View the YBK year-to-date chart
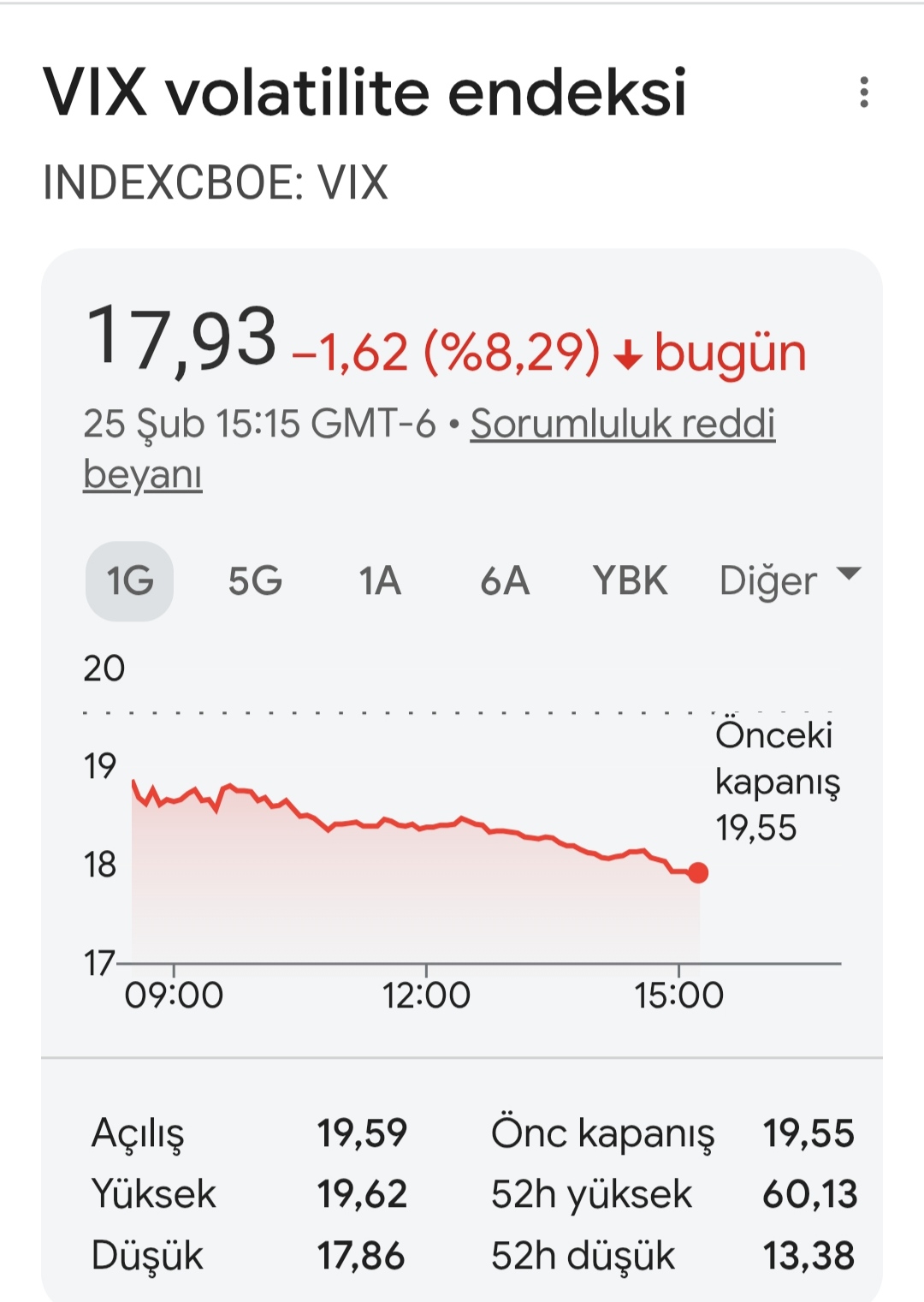 tap(630, 581)
